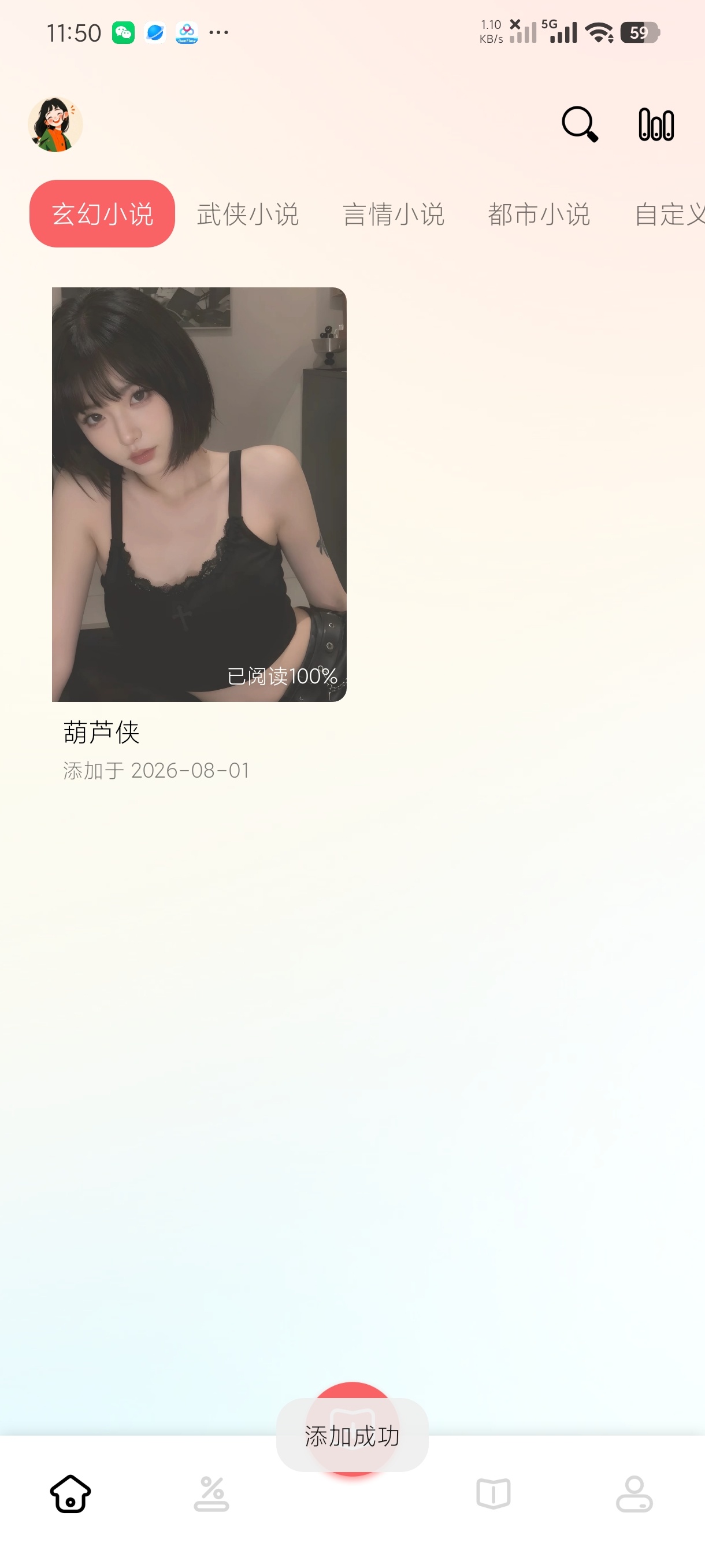Switch to the 自定义 category
The width and height of the screenshot is (705, 1568).
tap(669, 215)
